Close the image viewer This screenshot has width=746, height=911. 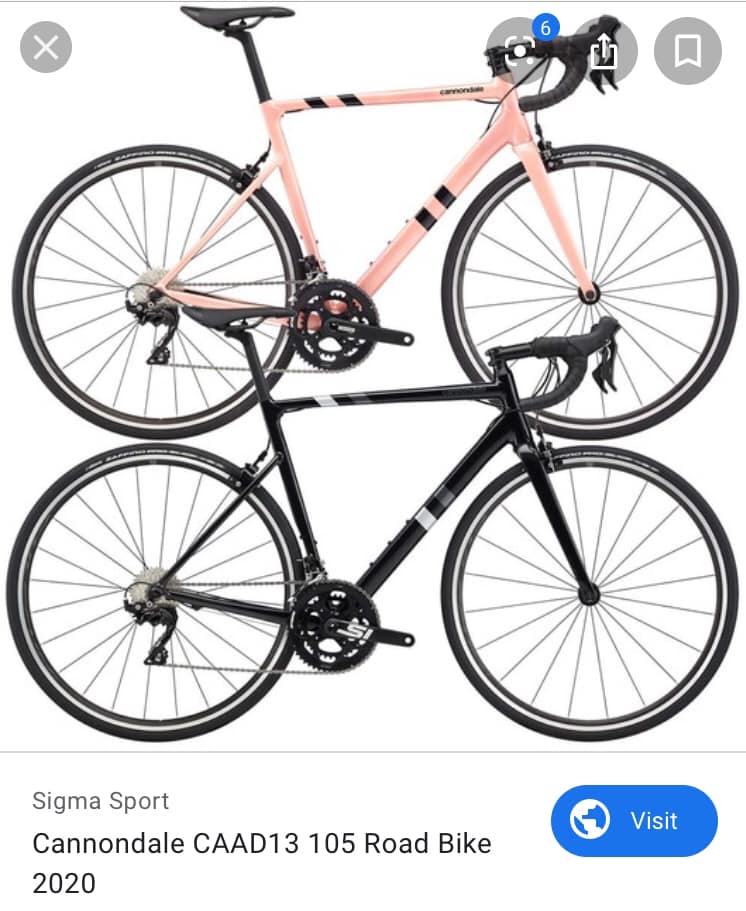click(x=46, y=48)
